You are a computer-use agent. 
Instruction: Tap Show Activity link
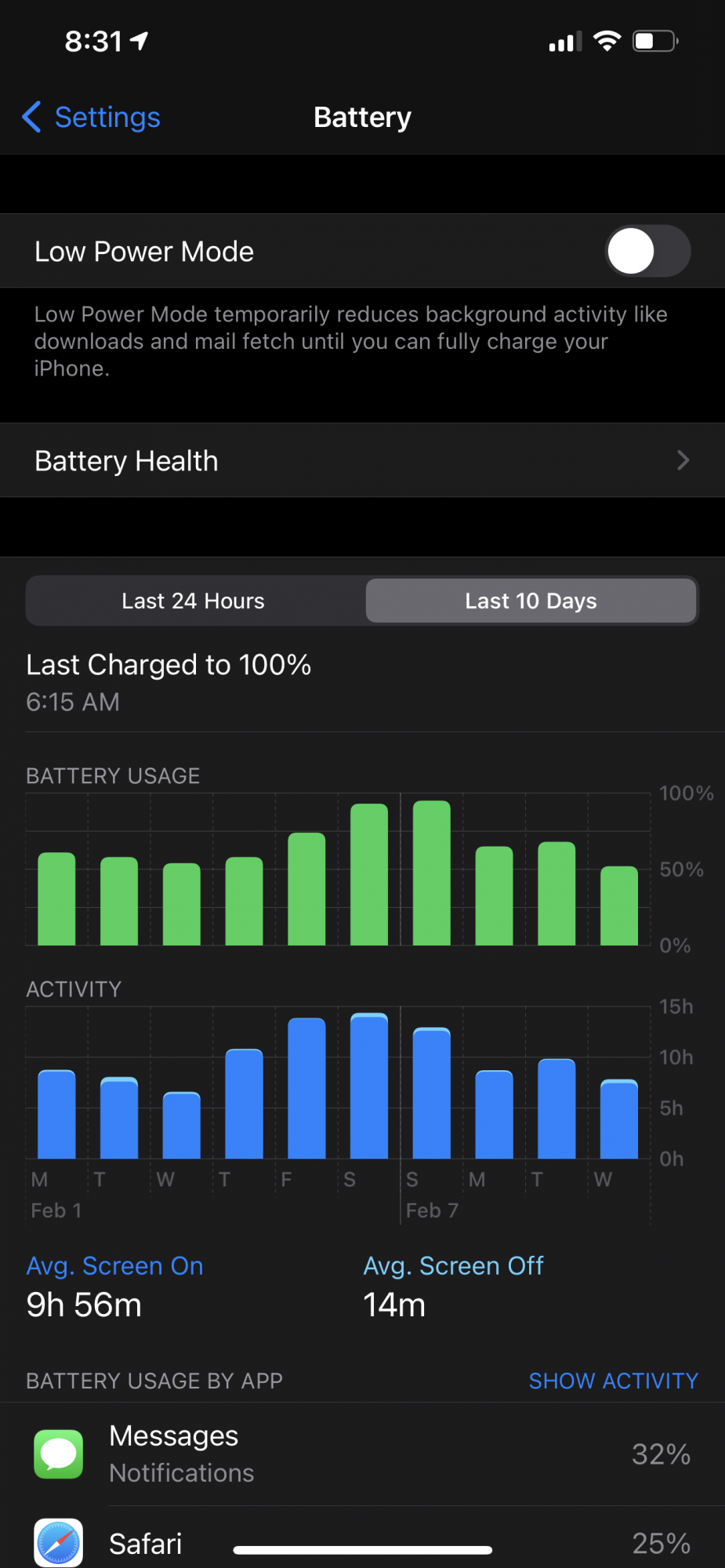point(613,1381)
